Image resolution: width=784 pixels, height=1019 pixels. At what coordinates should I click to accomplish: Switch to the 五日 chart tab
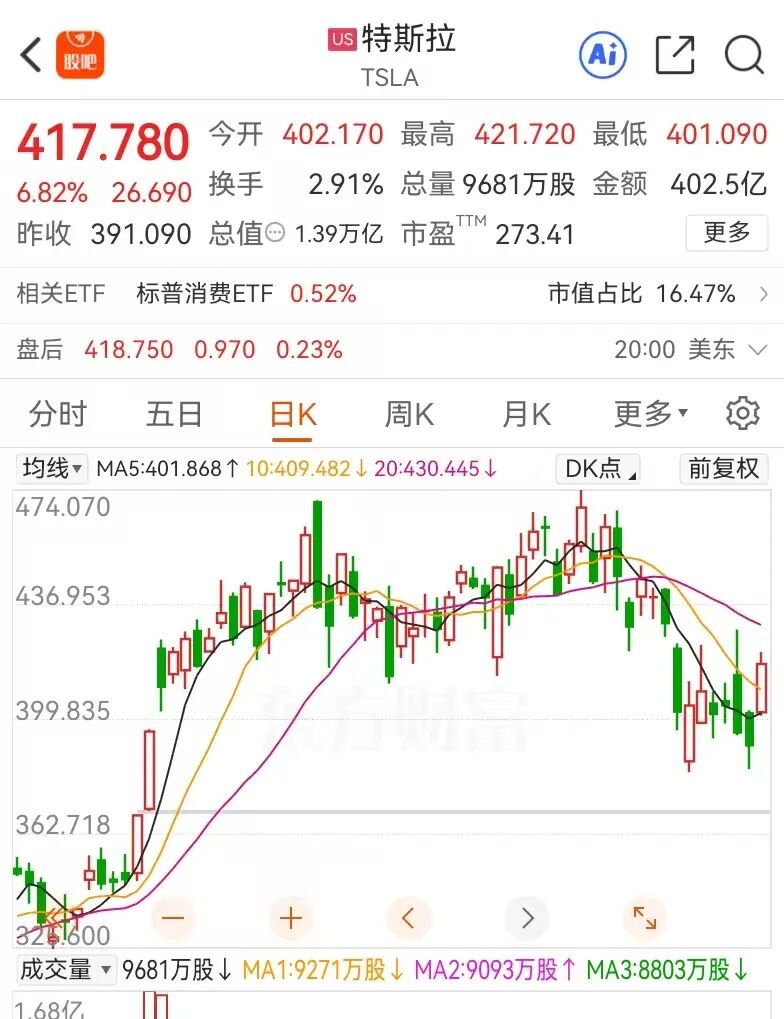174,414
